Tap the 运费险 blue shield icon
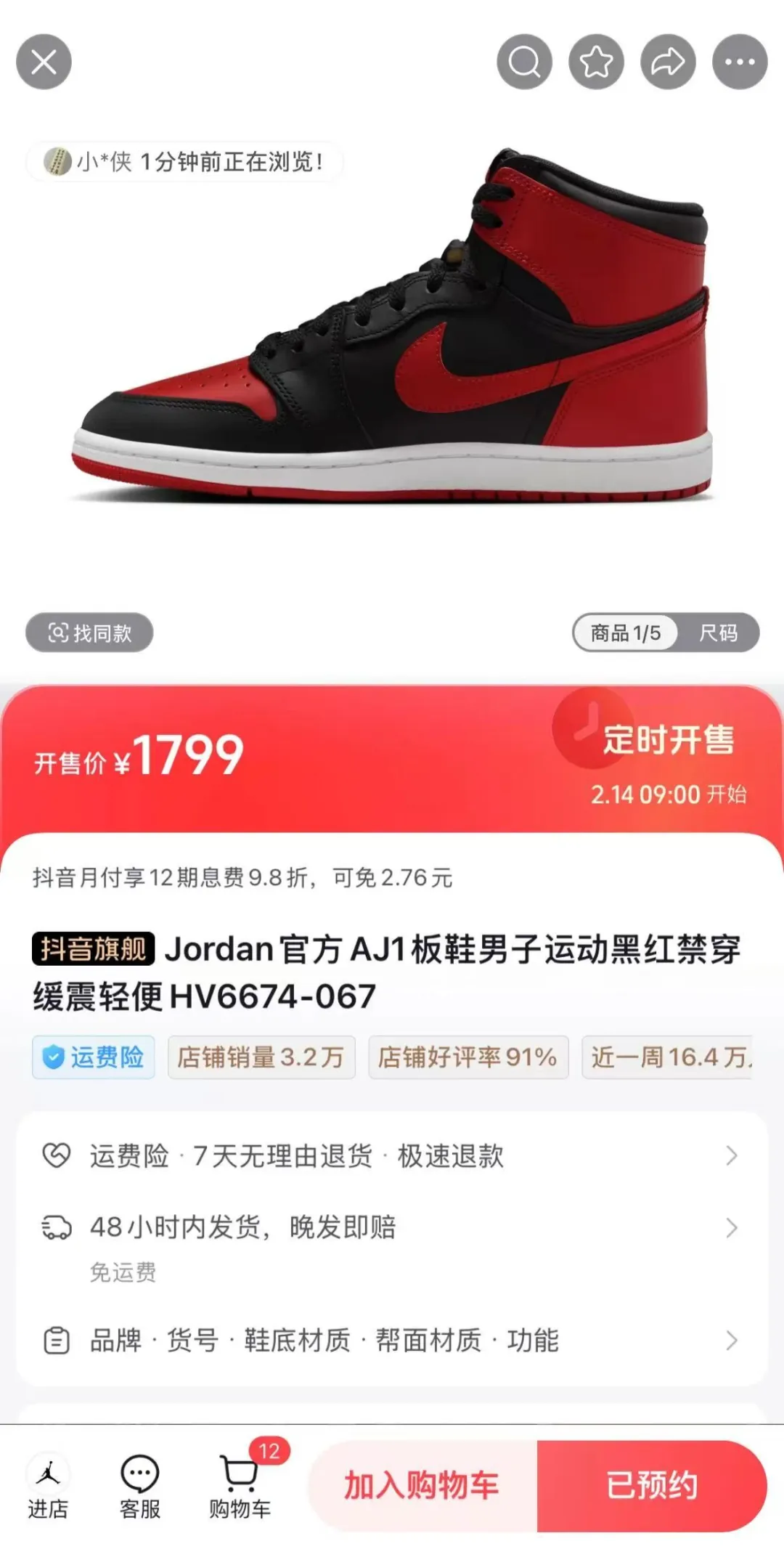784x1557 pixels. pos(52,1057)
